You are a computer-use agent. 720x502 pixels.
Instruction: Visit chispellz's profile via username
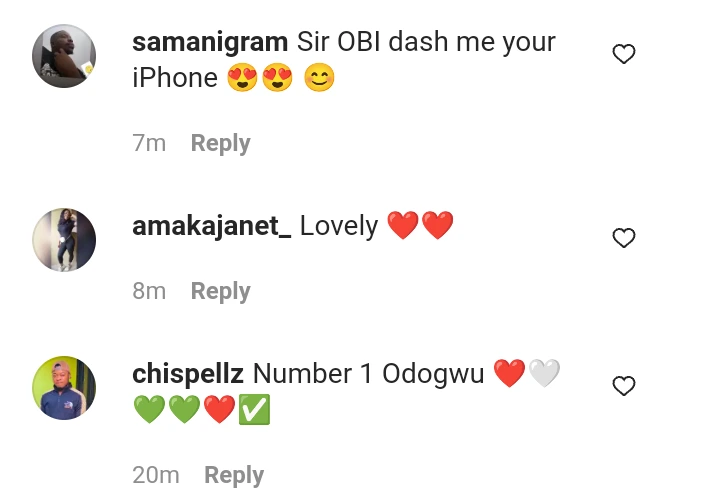[188, 374]
